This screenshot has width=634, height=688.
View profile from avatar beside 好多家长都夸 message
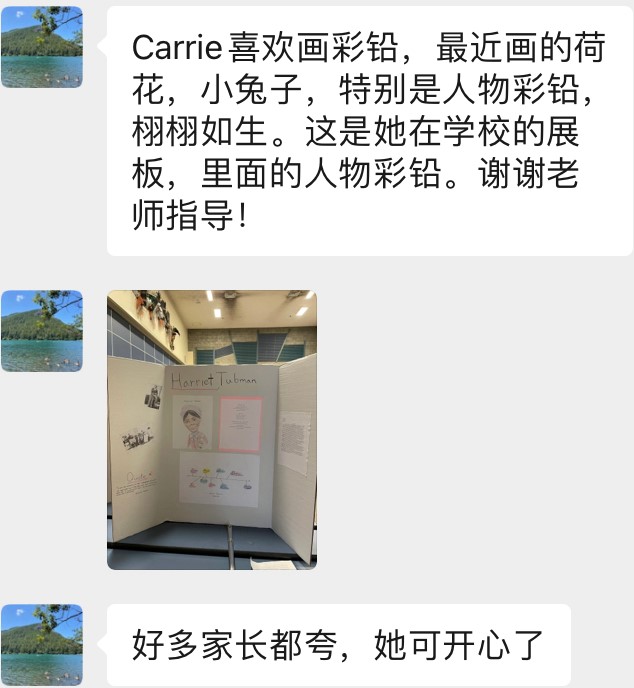pos(42,645)
